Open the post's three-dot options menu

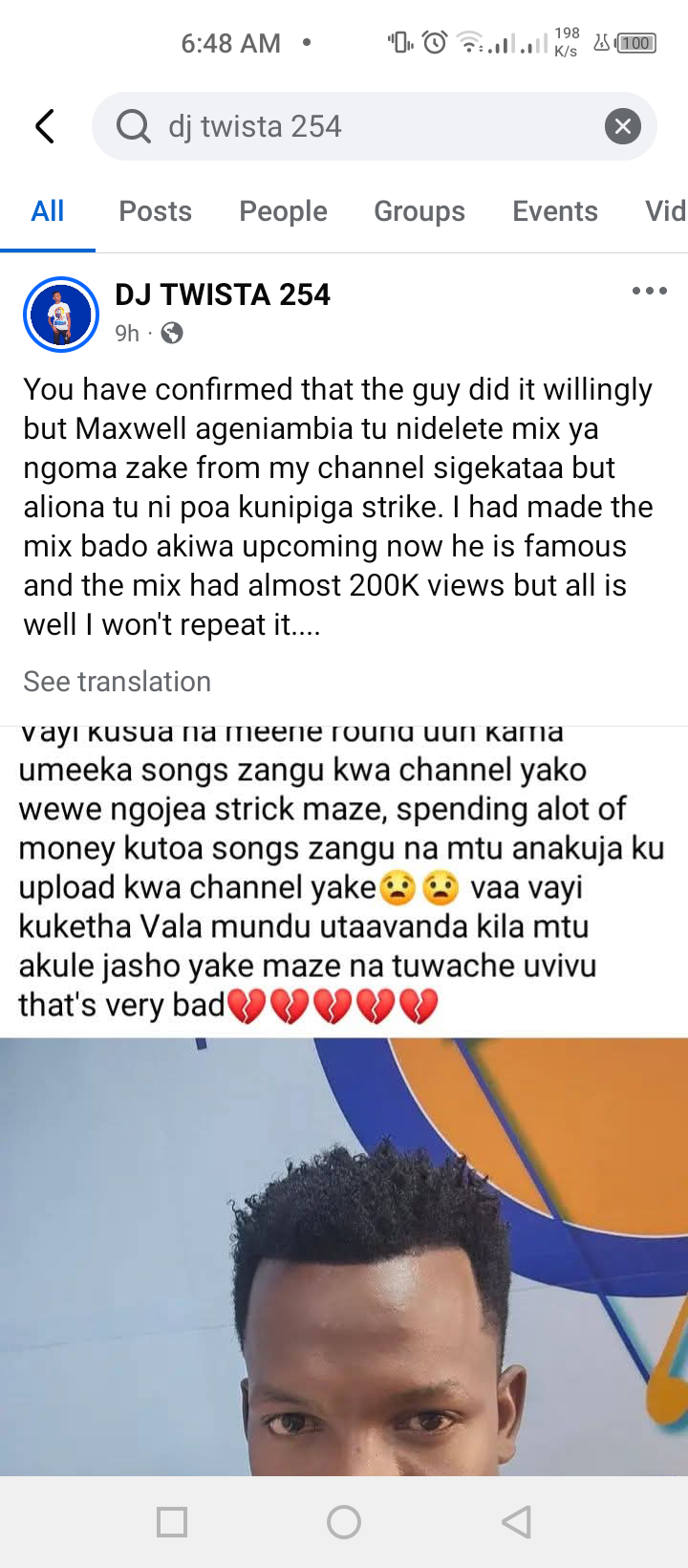(649, 291)
